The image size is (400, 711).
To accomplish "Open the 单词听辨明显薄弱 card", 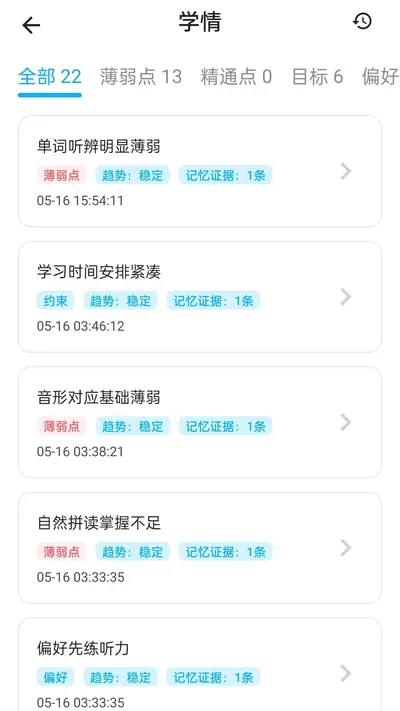I will click(x=200, y=171).
